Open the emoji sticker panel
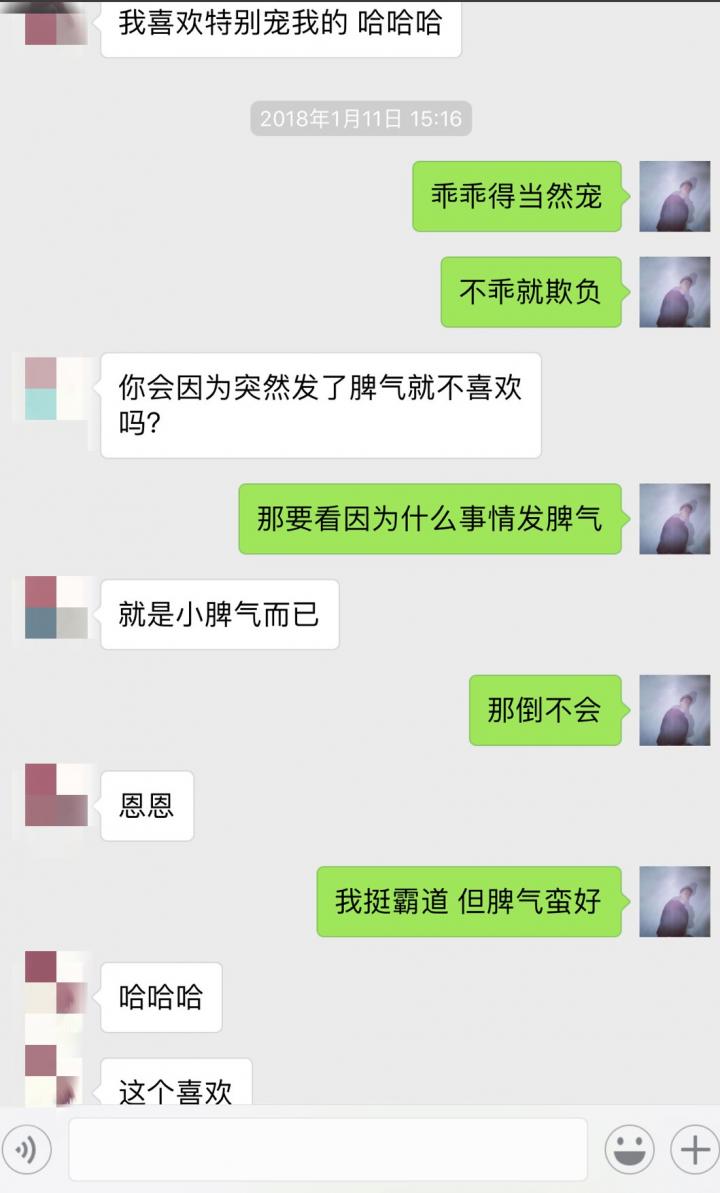The width and height of the screenshot is (720, 1193). (630, 1150)
